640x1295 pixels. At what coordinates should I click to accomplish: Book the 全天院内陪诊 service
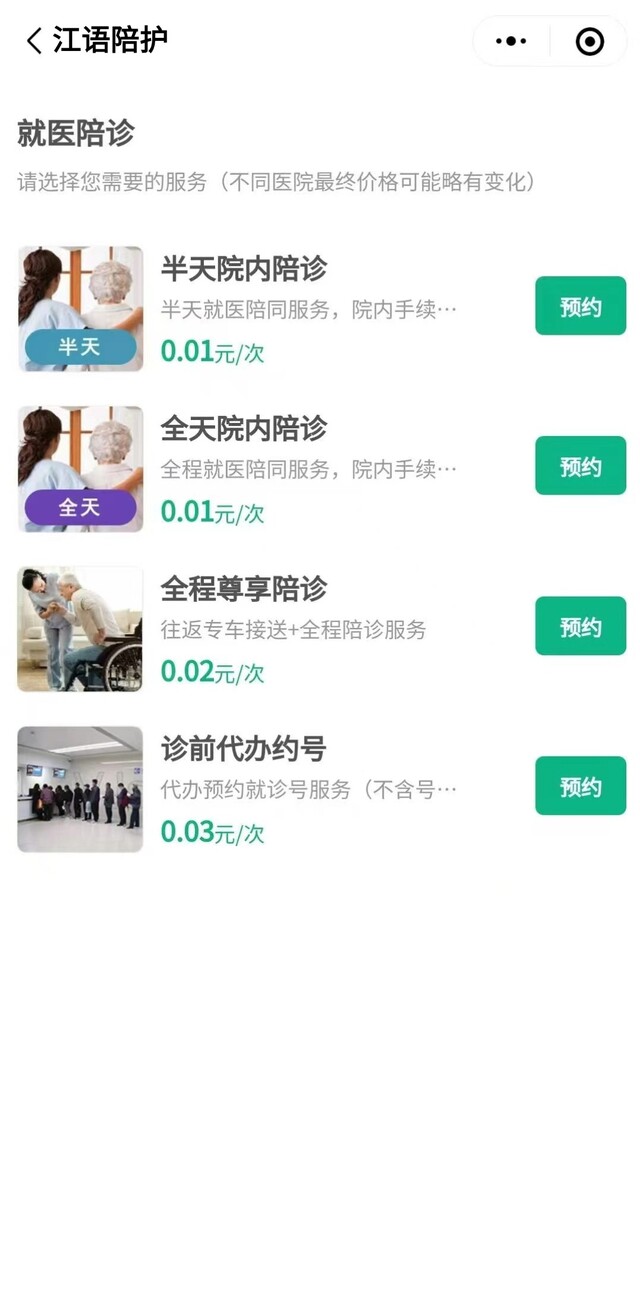pos(580,466)
